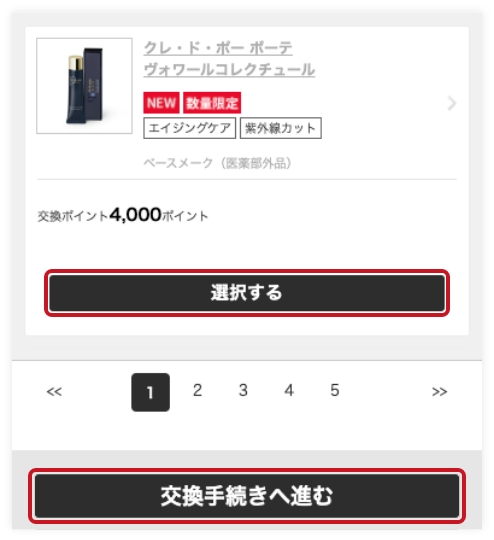494x540 pixels.
Task: Proceed with 交換手続きへ進む button
Action: (x=247, y=496)
